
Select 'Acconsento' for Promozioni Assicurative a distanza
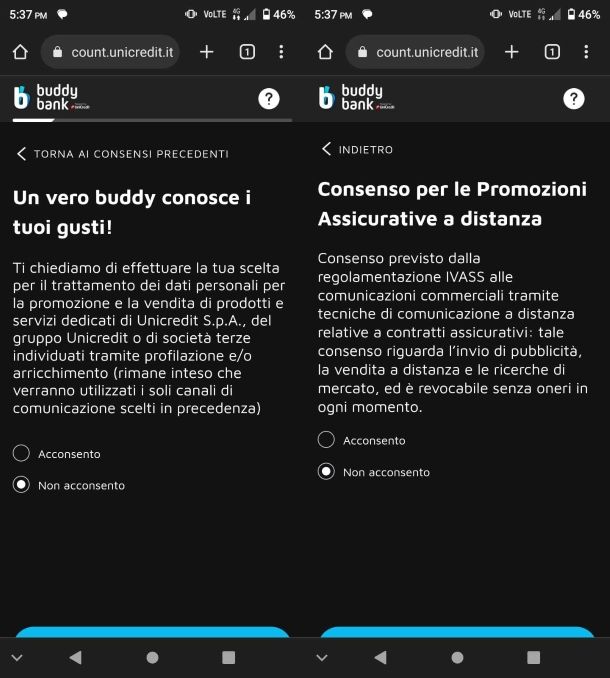326,440
